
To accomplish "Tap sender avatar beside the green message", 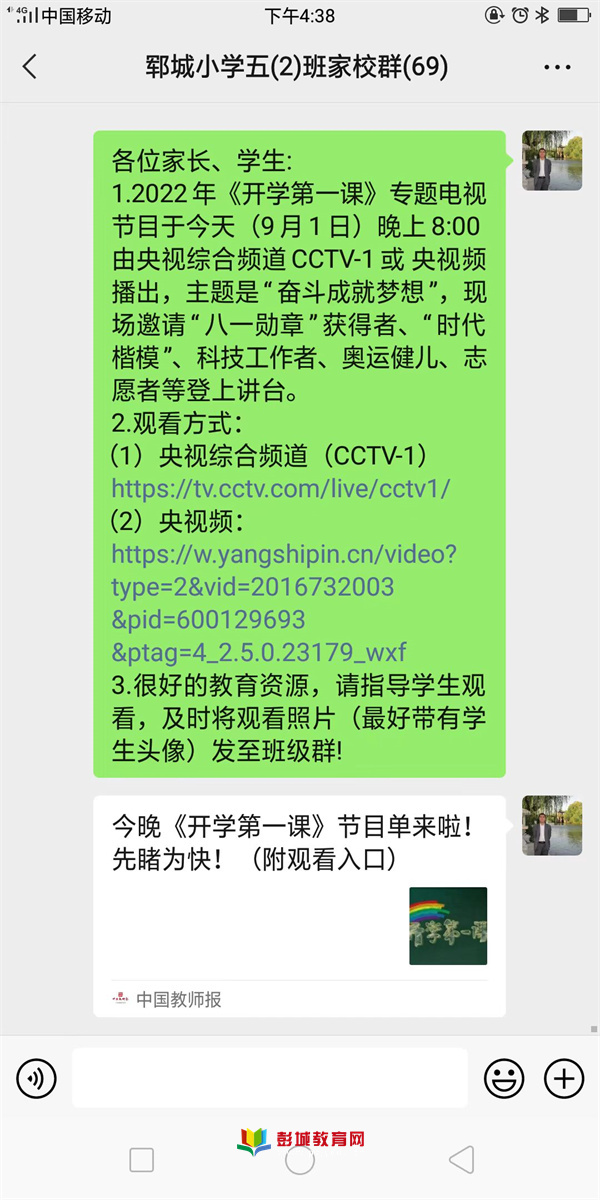I will click(552, 160).
